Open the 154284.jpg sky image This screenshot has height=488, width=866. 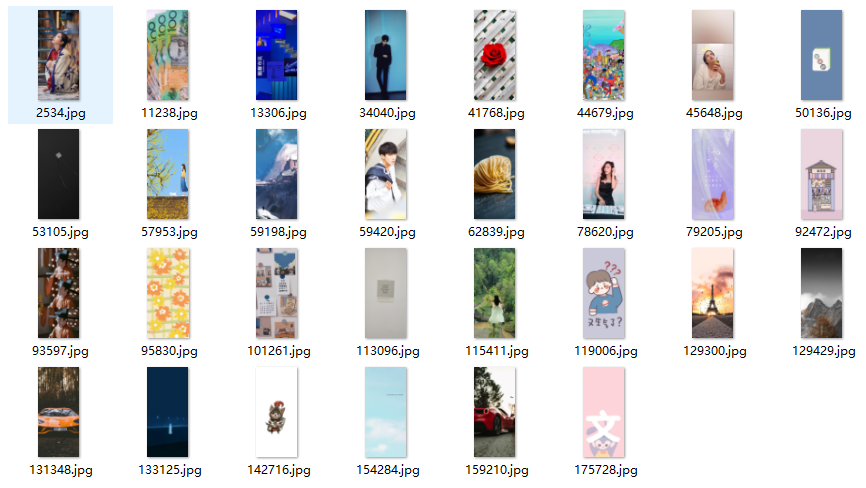[386, 412]
